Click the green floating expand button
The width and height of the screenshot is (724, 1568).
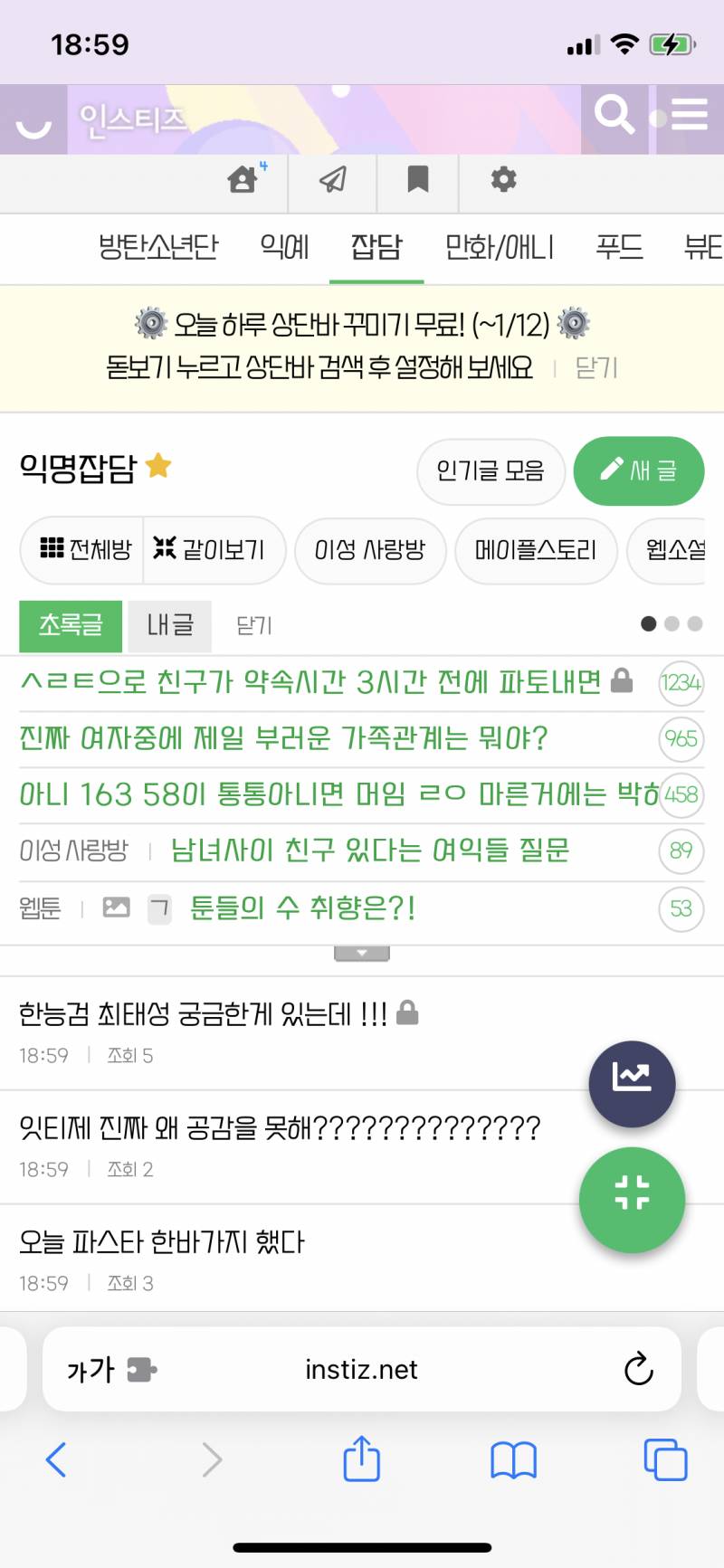(x=632, y=1200)
